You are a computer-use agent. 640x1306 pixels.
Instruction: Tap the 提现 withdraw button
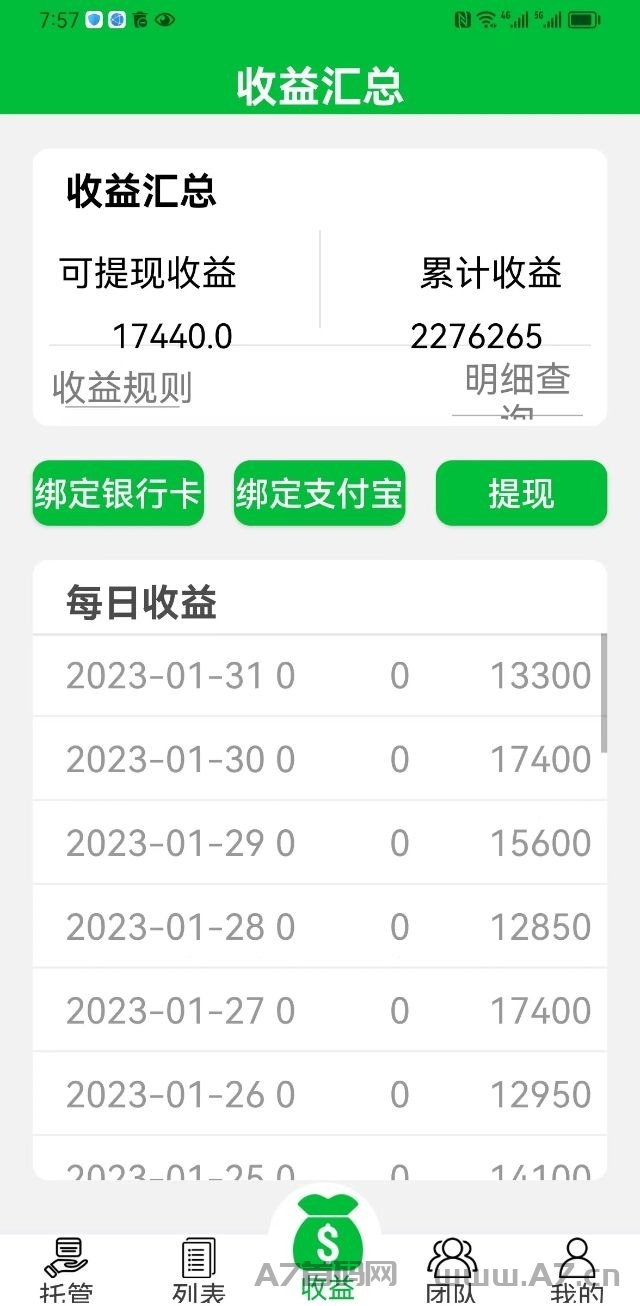click(521, 493)
